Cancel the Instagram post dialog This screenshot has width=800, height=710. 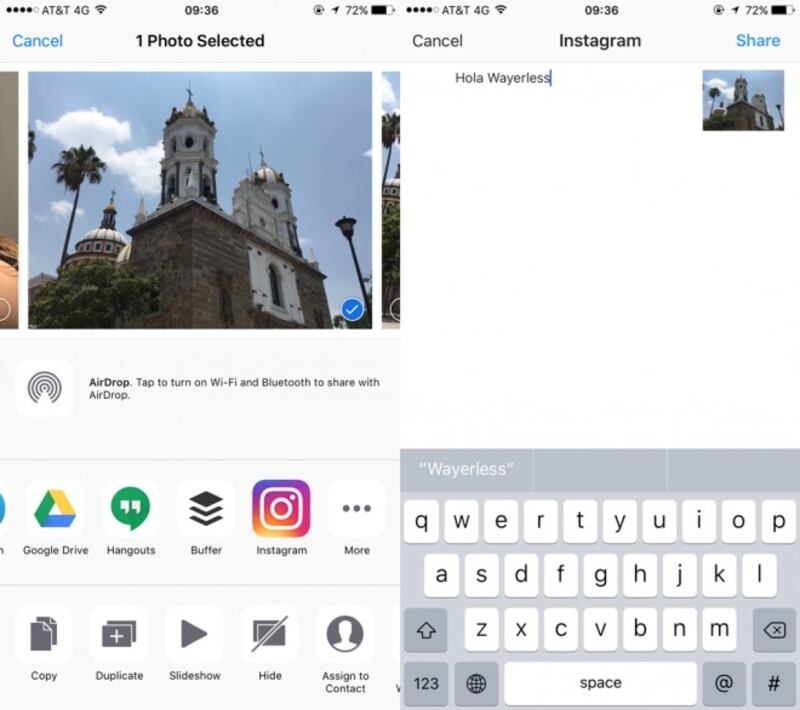coord(437,41)
